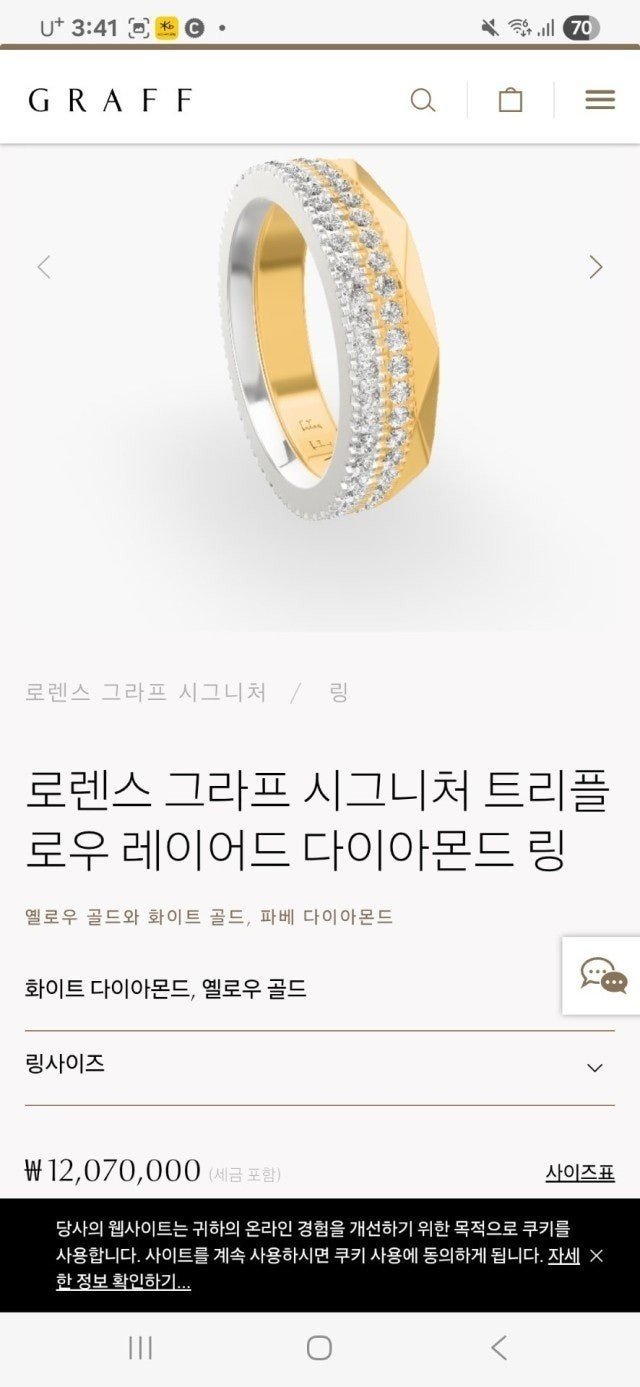Open the 사이즈표 size guide link

[x=579, y=1172]
